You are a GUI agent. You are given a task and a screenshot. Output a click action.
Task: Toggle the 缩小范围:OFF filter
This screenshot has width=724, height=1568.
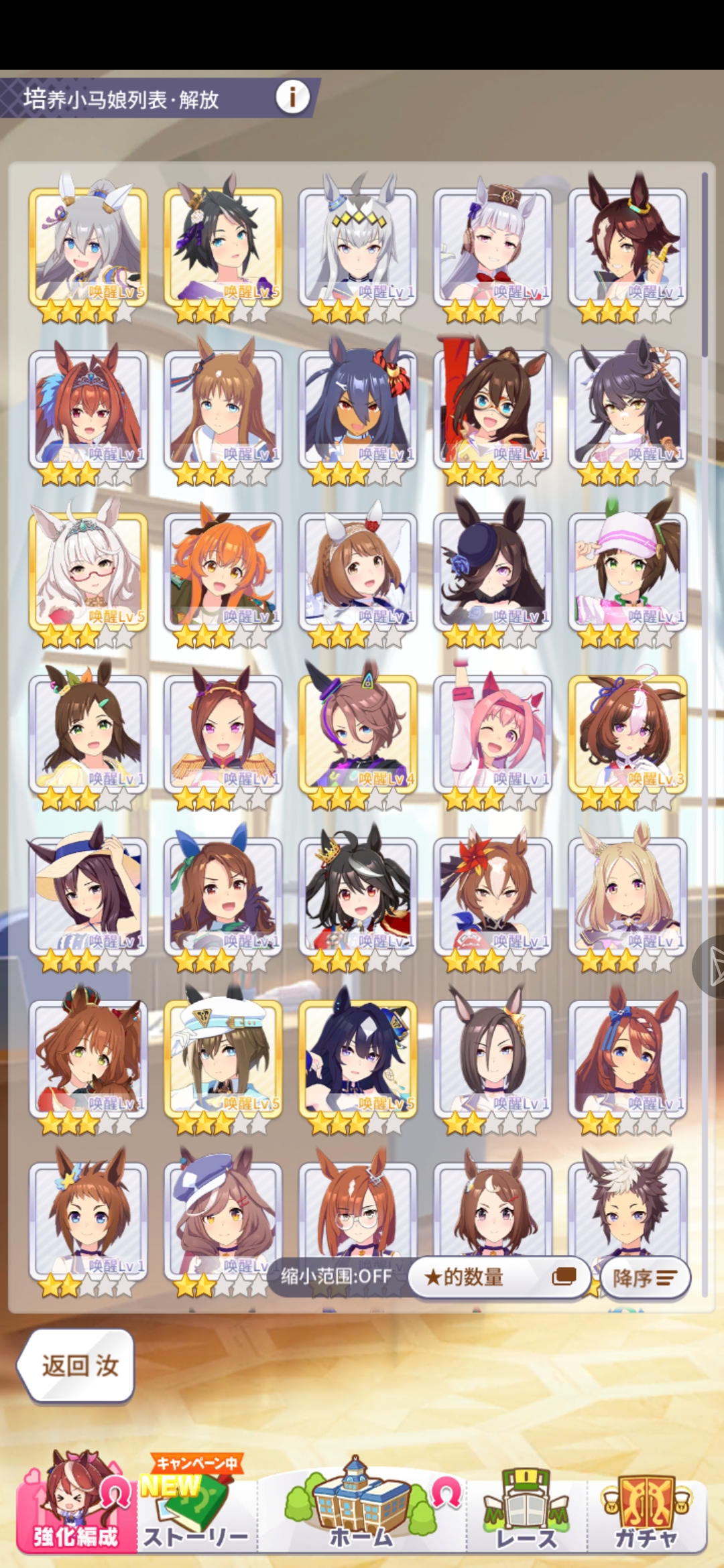337,1276
